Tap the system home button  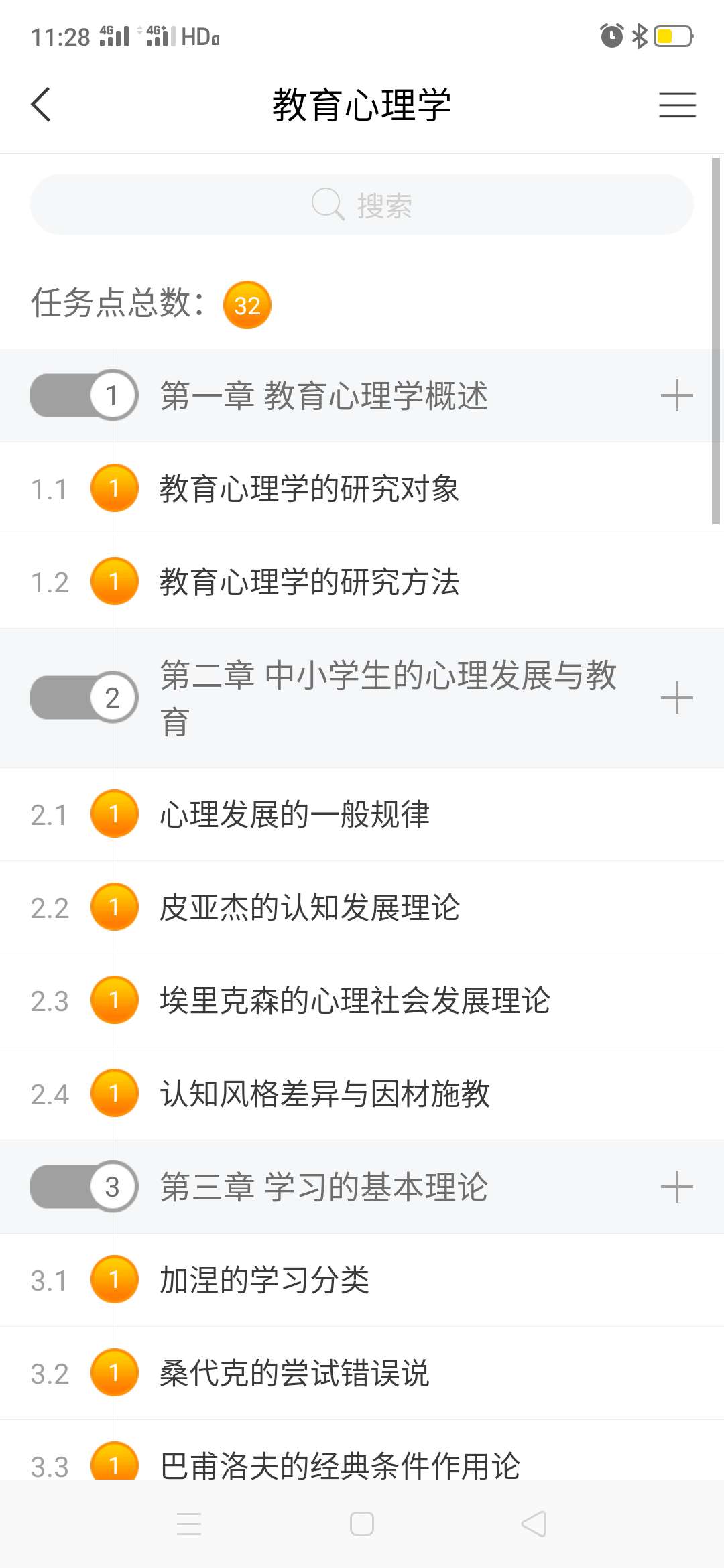[x=362, y=1524]
